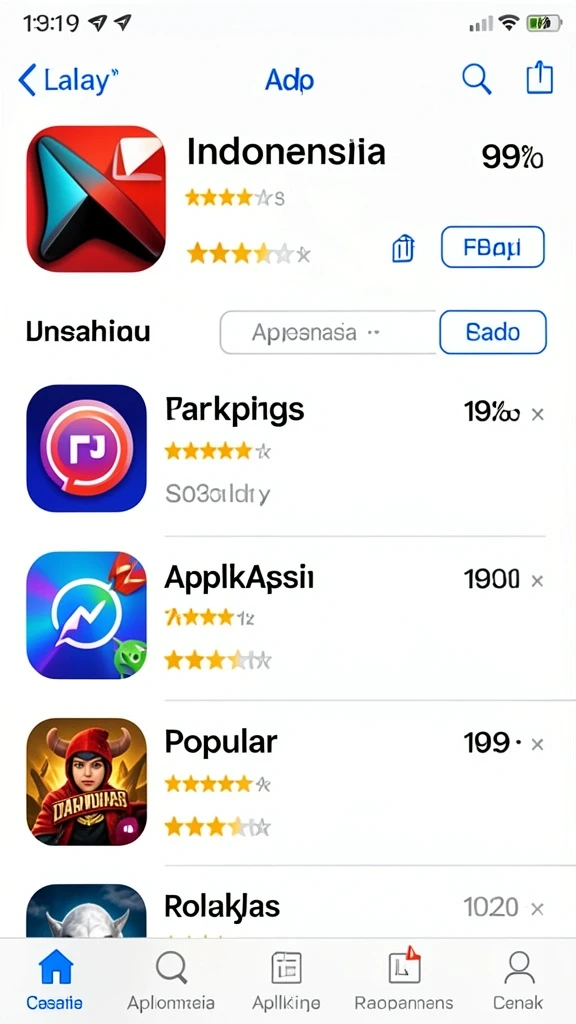Share this app page
The image size is (576, 1024).
coord(539,78)
